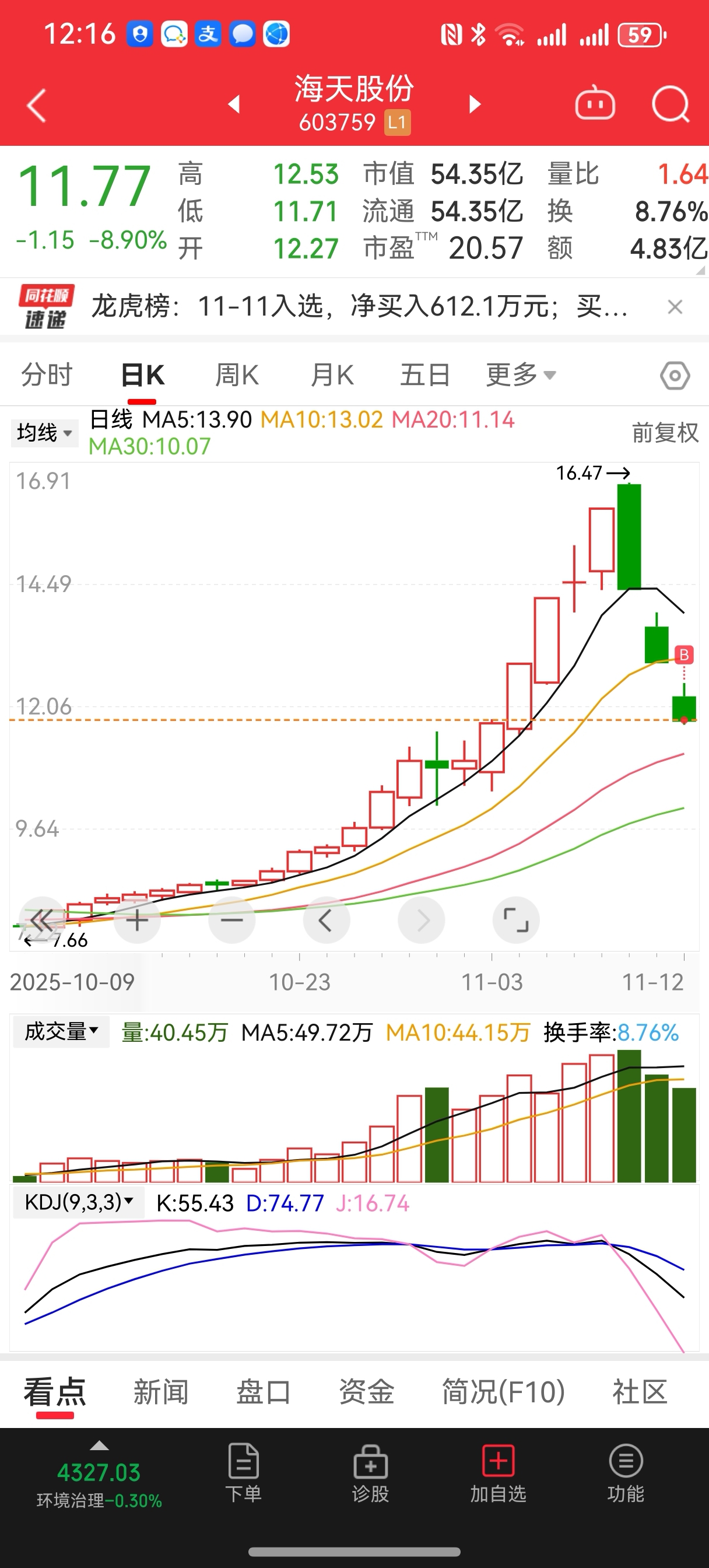Screen dimensions: 709x1568
Task: Expand chart to fullscreen
Action: [515, 921]
